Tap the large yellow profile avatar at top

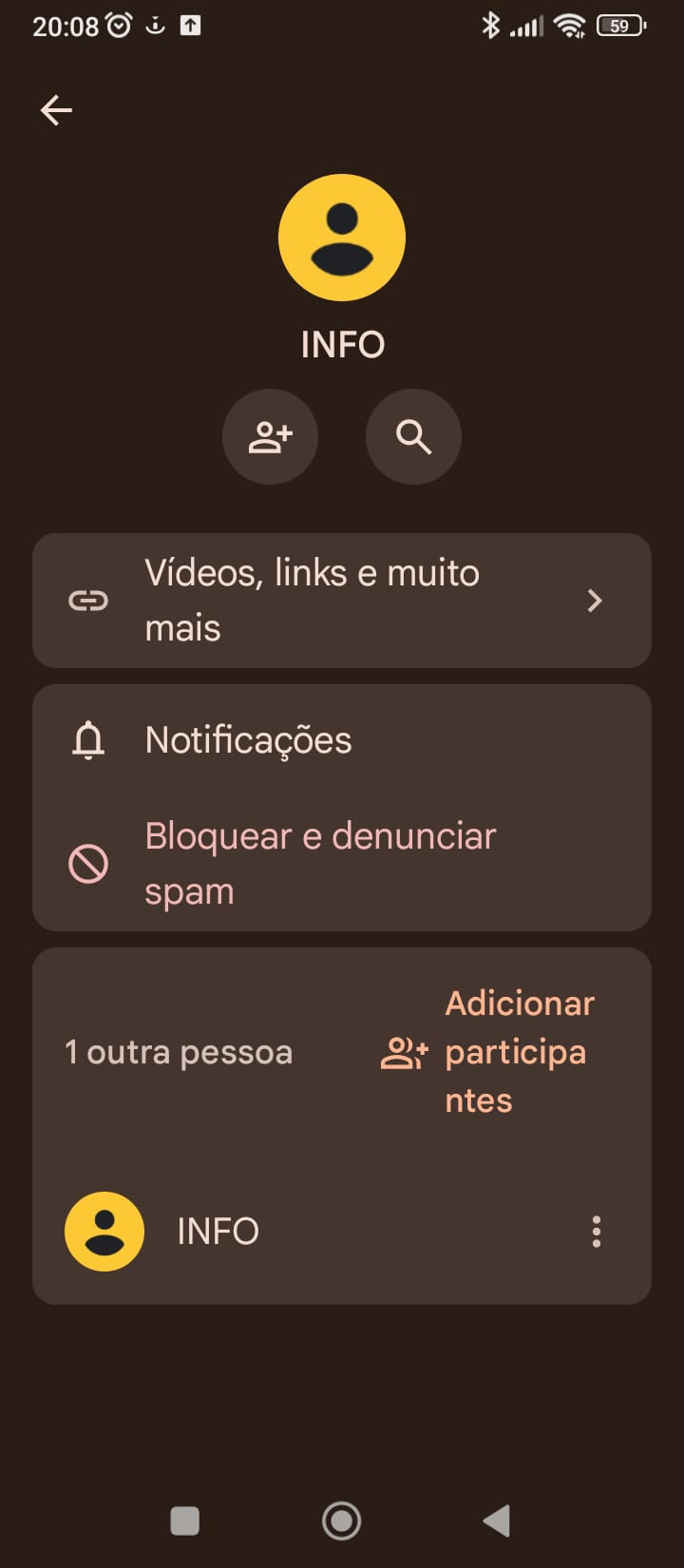342,238
